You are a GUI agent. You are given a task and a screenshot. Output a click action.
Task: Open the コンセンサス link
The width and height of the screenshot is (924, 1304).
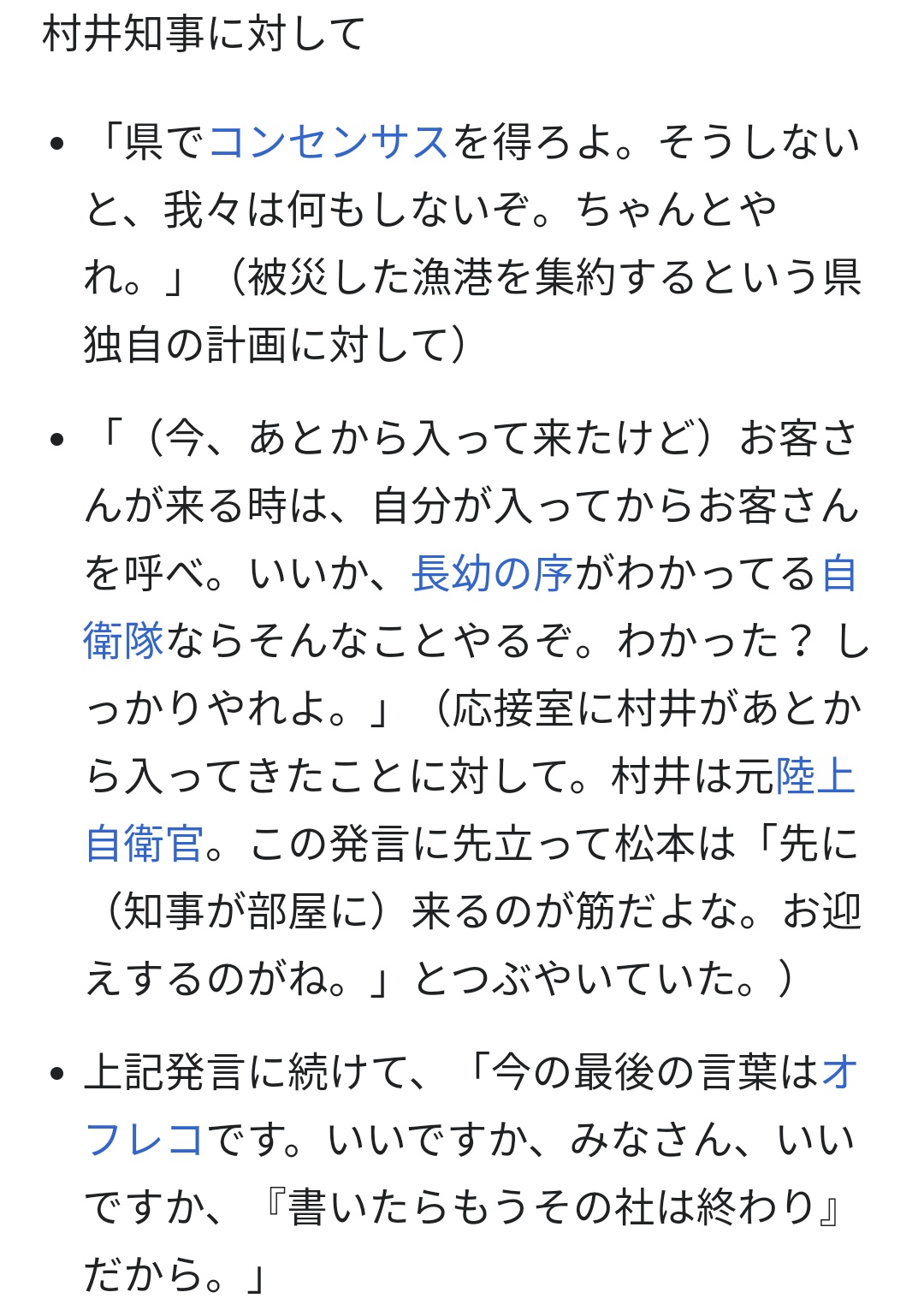(x=329, y=142)
